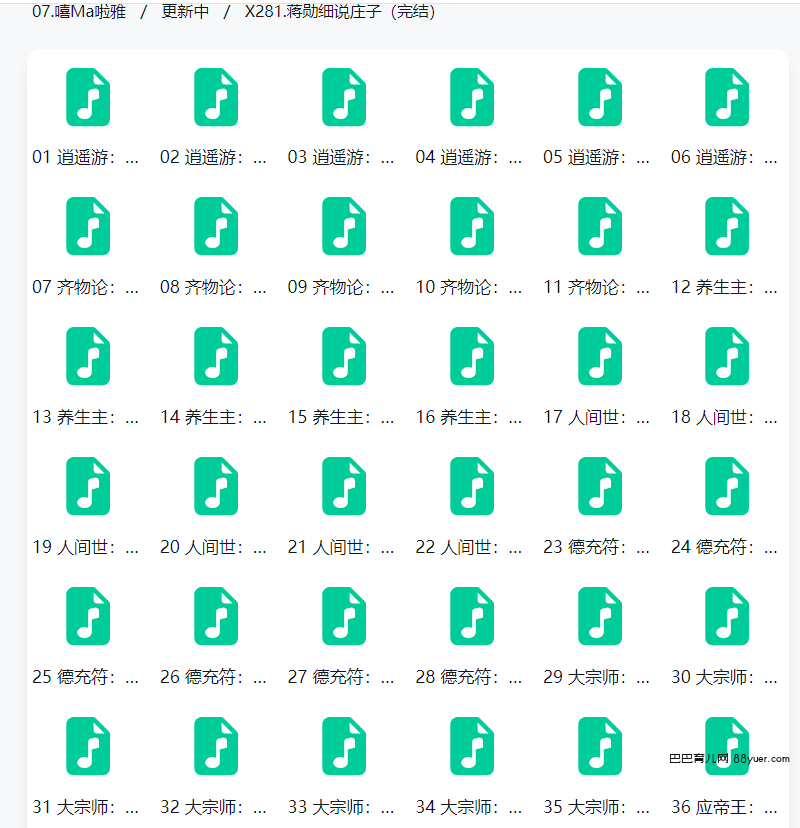The width and height of the screenshot is (800, 828).
Task: Select audio file 26 德充符
Action: click(216, 616)
